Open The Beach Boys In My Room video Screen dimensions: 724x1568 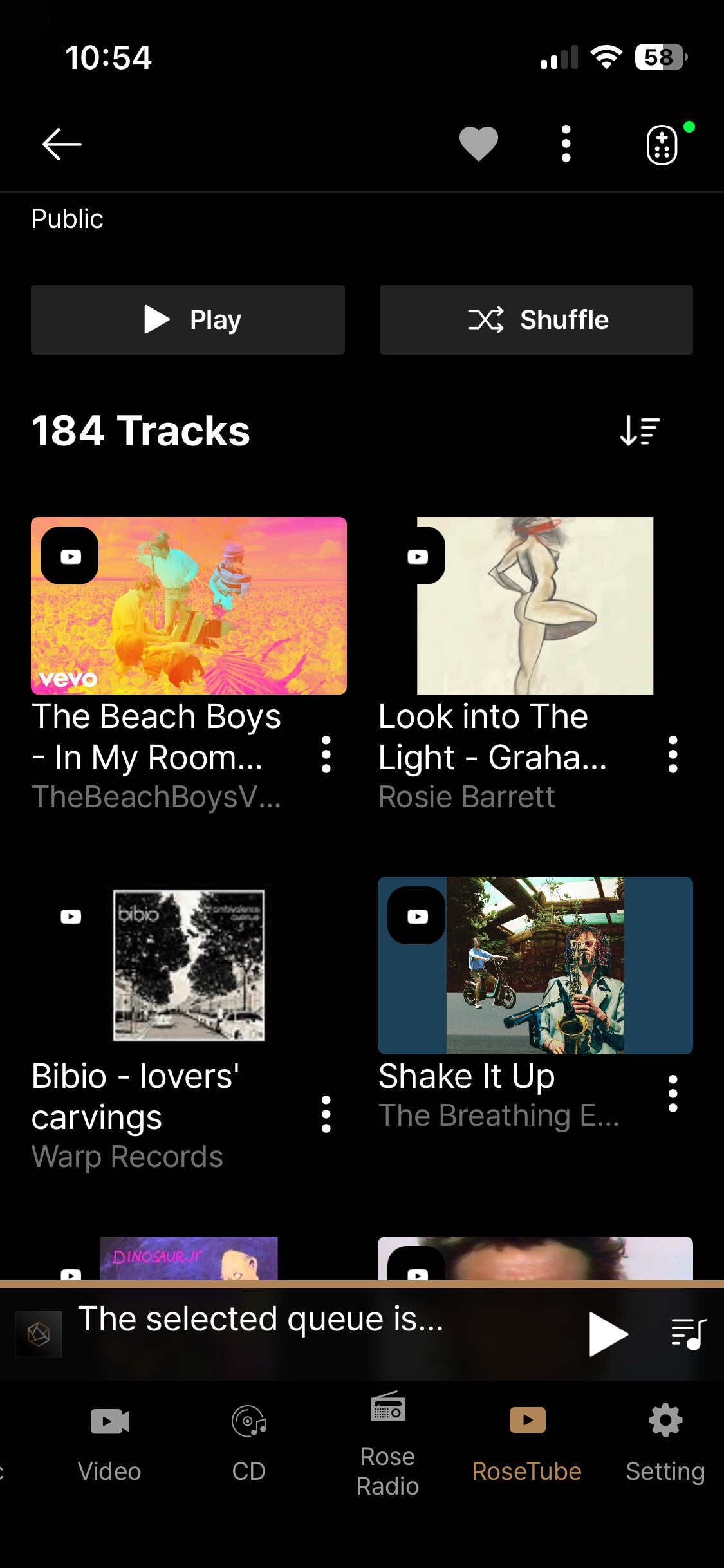click(189, 606)
